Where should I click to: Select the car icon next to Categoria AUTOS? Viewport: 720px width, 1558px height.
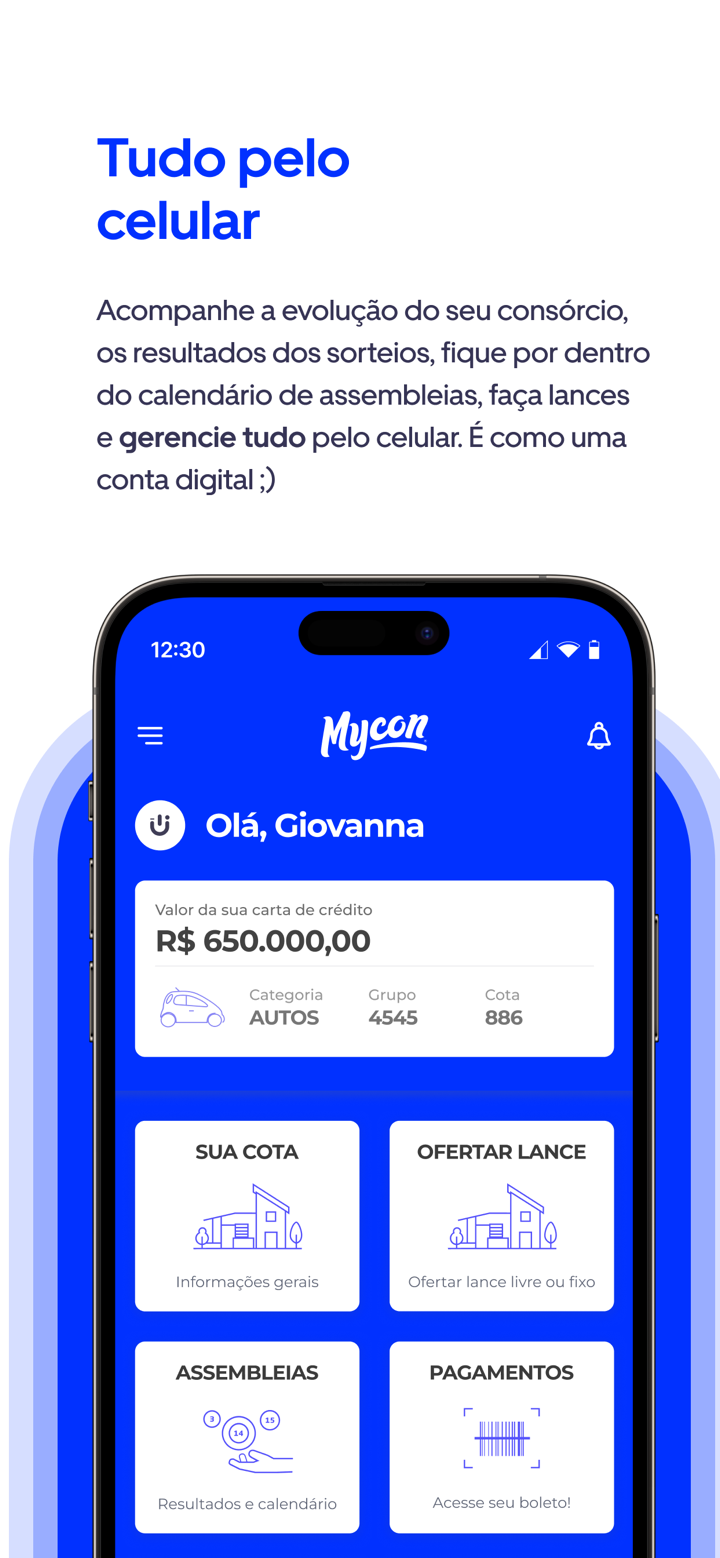pyautogui.click(x=192, y=1009)
